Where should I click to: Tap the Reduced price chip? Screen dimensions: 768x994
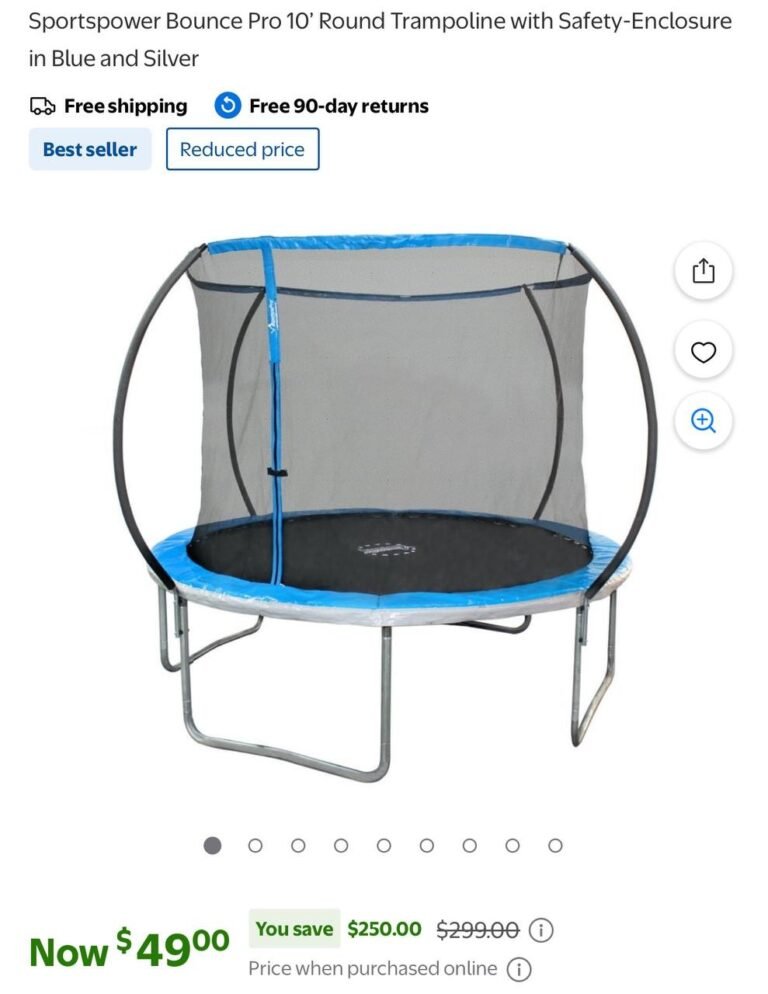point(242,150)
